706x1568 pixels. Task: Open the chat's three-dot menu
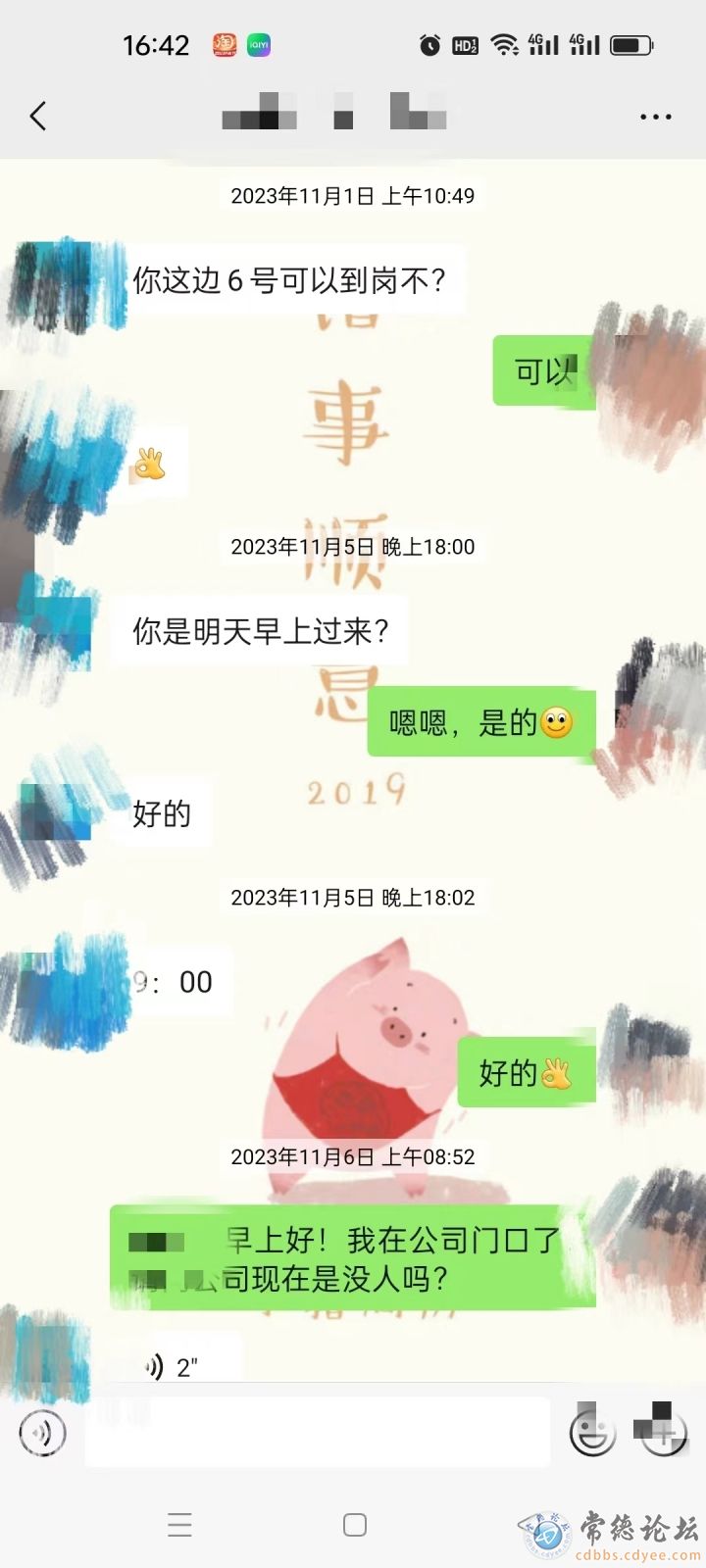point(655,117)
